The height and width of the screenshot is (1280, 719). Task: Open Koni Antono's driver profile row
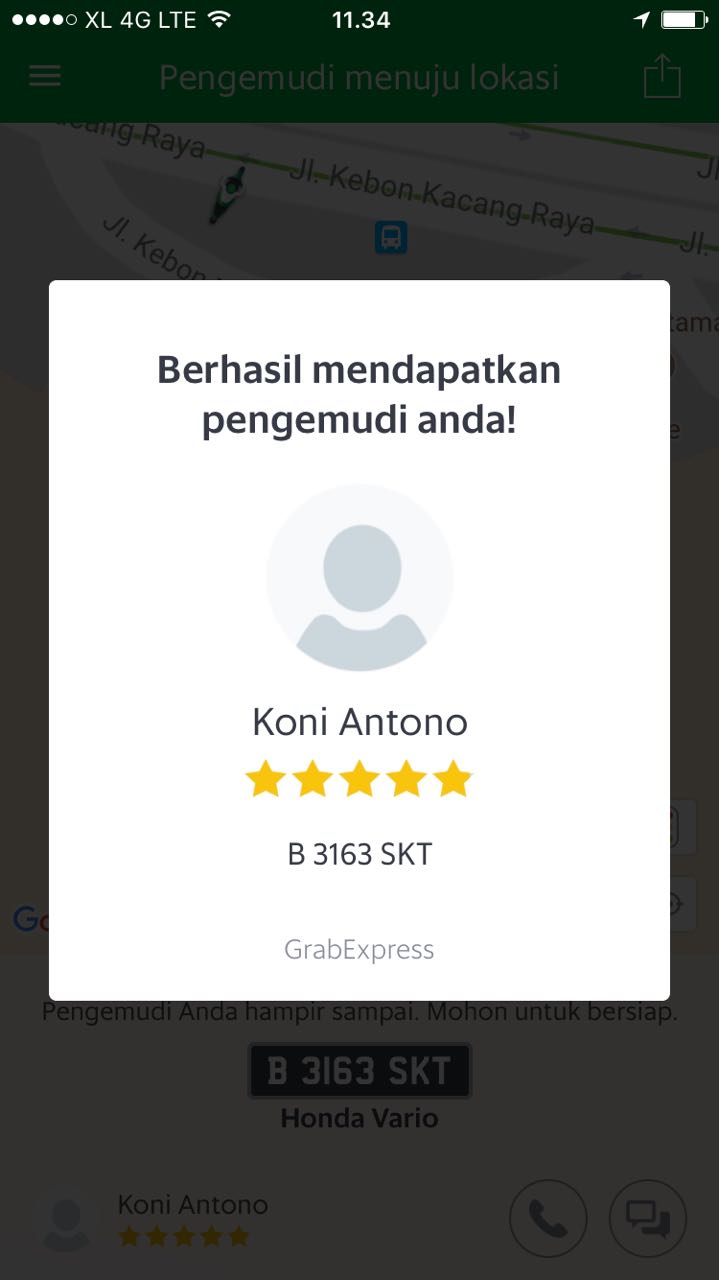point(190,1218)
